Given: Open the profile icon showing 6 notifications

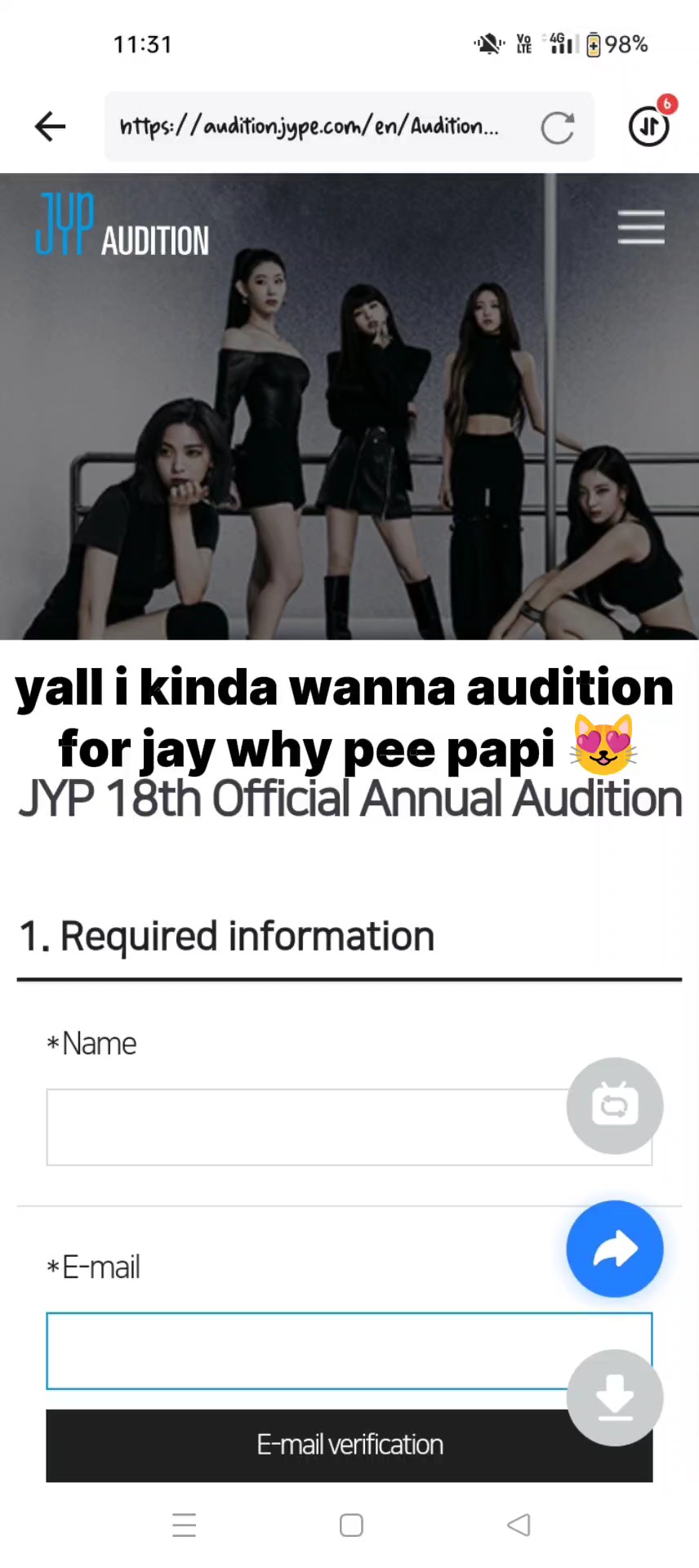Looking at the screenshot, I should (648, 127).
